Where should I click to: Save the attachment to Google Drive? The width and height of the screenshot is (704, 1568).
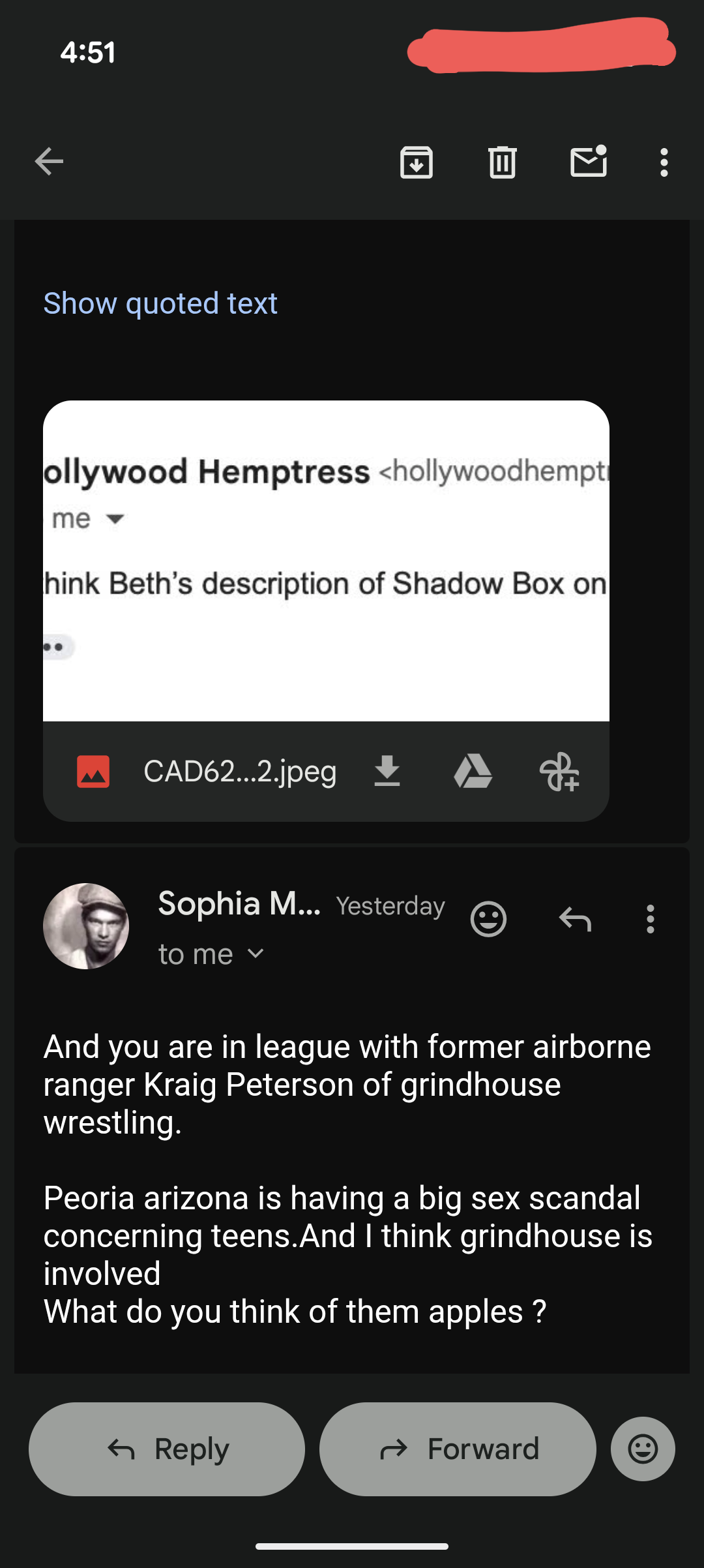tap(473, 771)
